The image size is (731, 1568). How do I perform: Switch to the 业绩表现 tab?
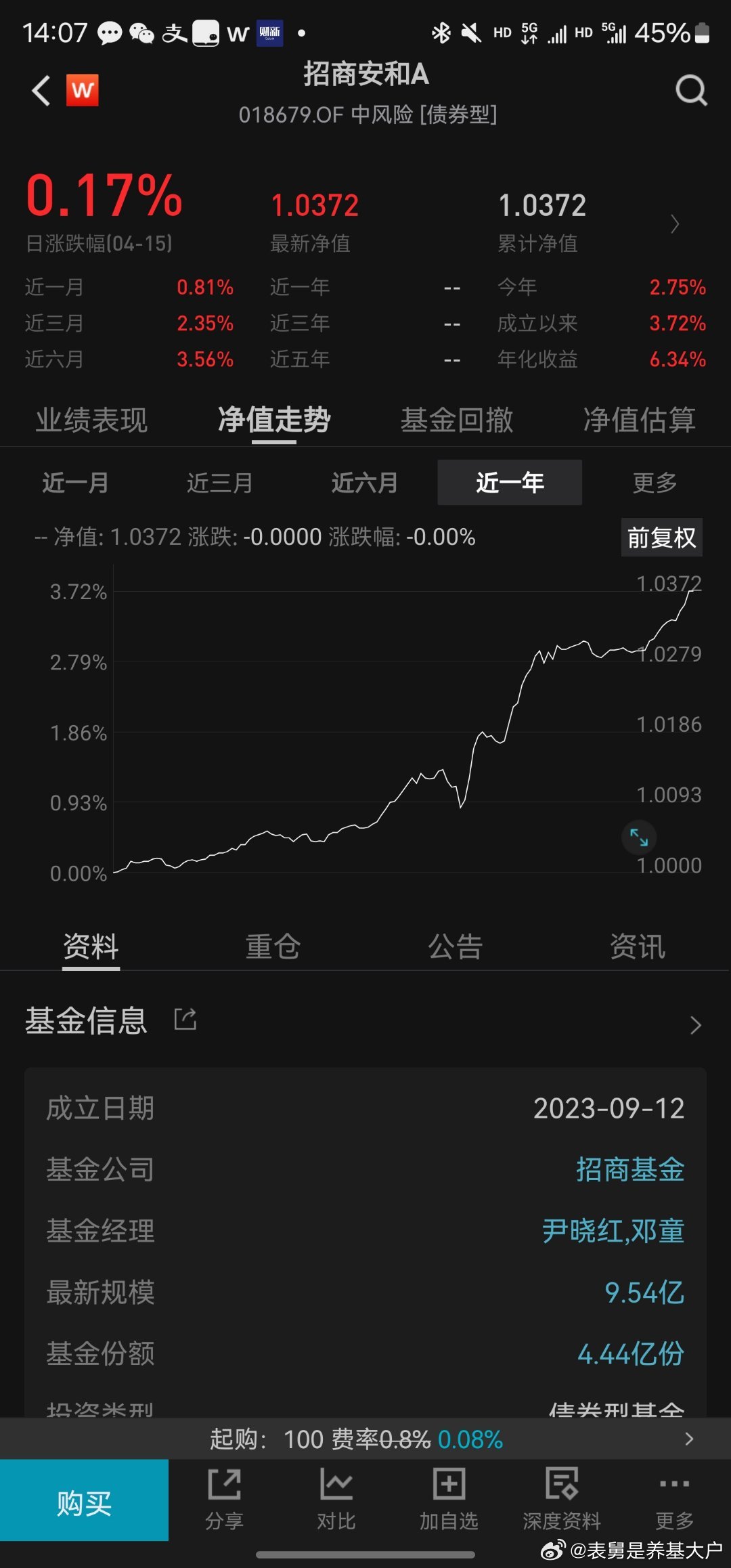pyautogui.click(x=91, y=420)
